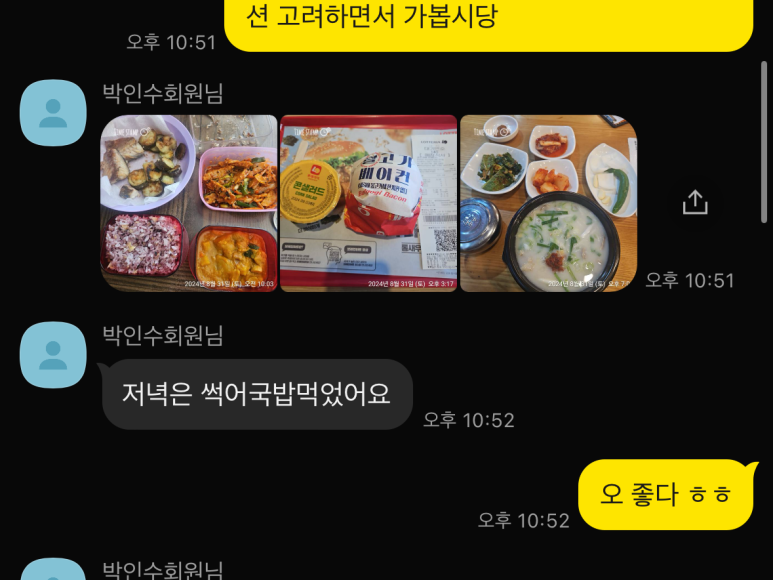This screenshot has width=773, height=580.
Task: View the bacon burger photo
Action: (368, 203)
